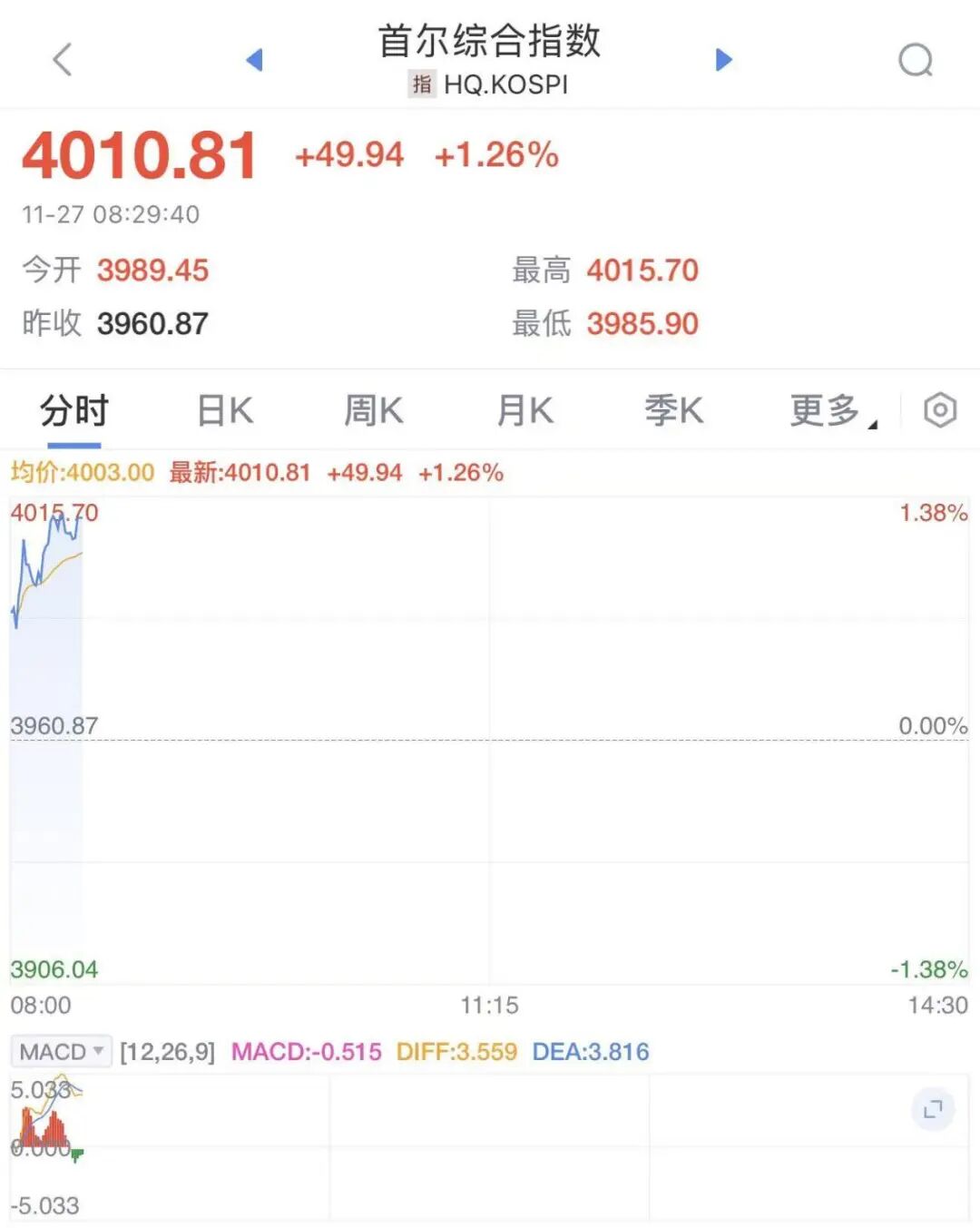
Task: Expand the chart to fullscreen
Action: [x=933, y=1109]
